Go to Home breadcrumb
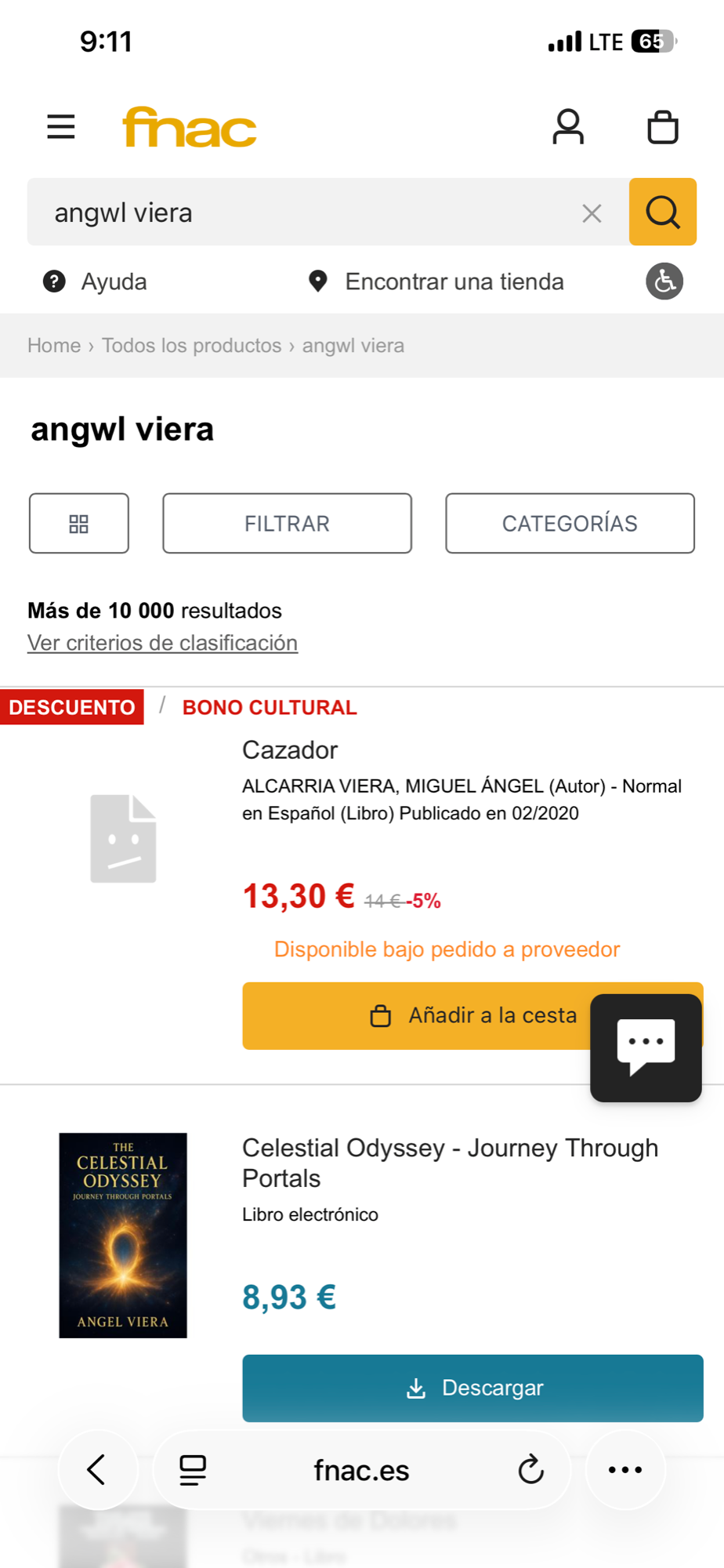The image size is (724, 1568). click(54, 346)
